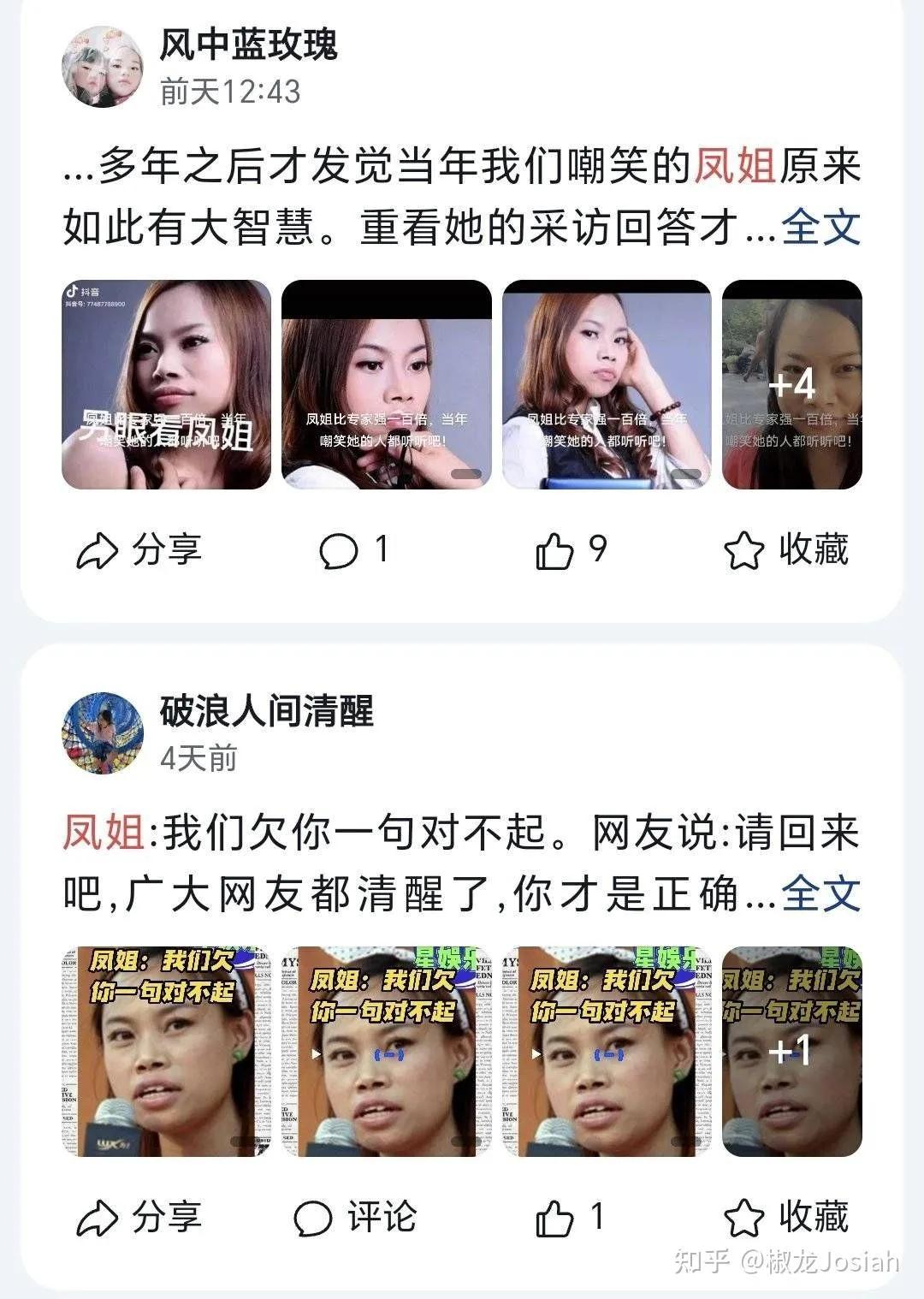924x1299 pixels.
Task: Click the timestamp 前天12:43
Action: pyautogui.click(x=230, y=89)
